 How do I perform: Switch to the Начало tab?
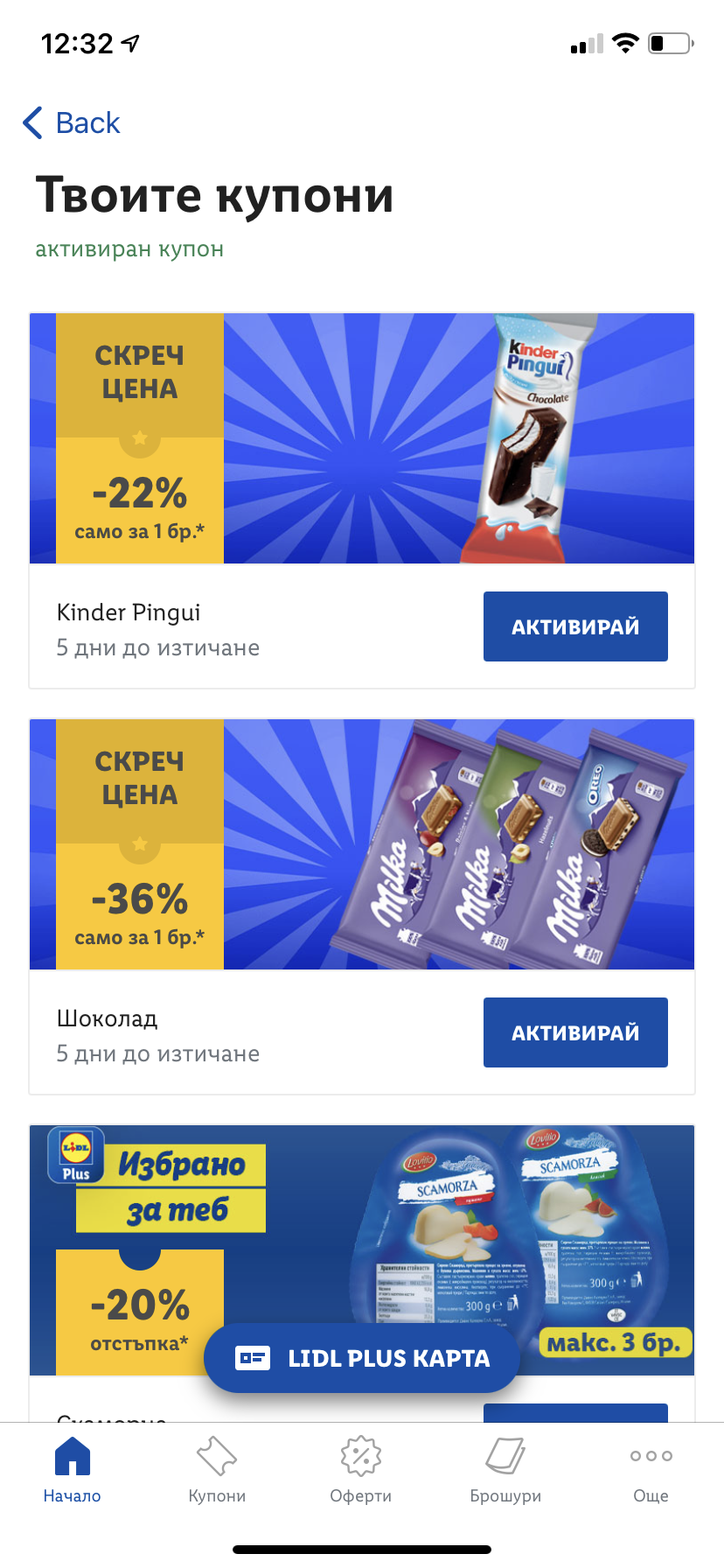(72, 1470)
